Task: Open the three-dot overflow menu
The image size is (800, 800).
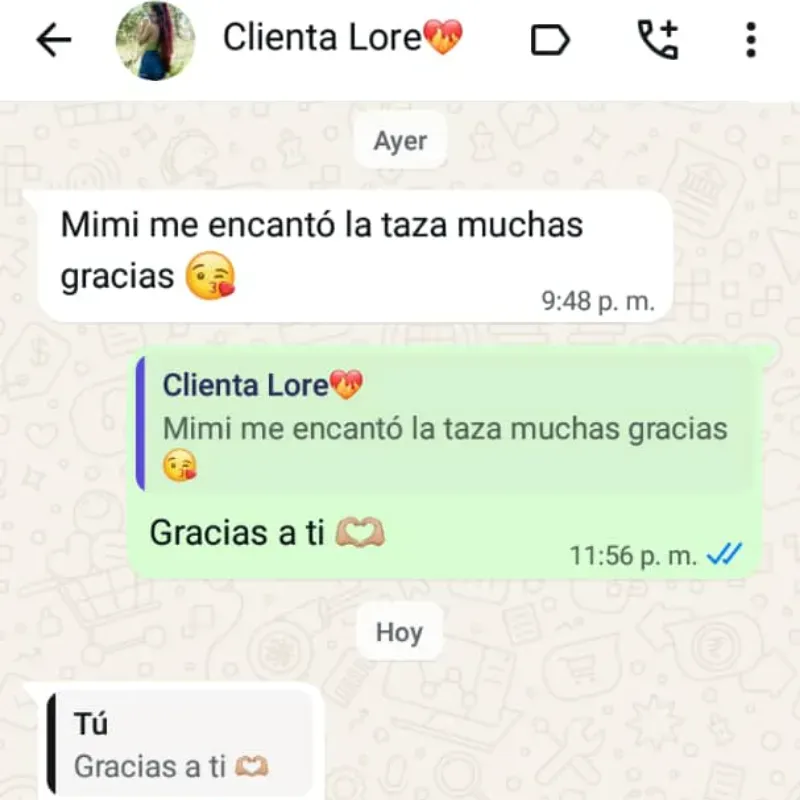Action: 751,40
